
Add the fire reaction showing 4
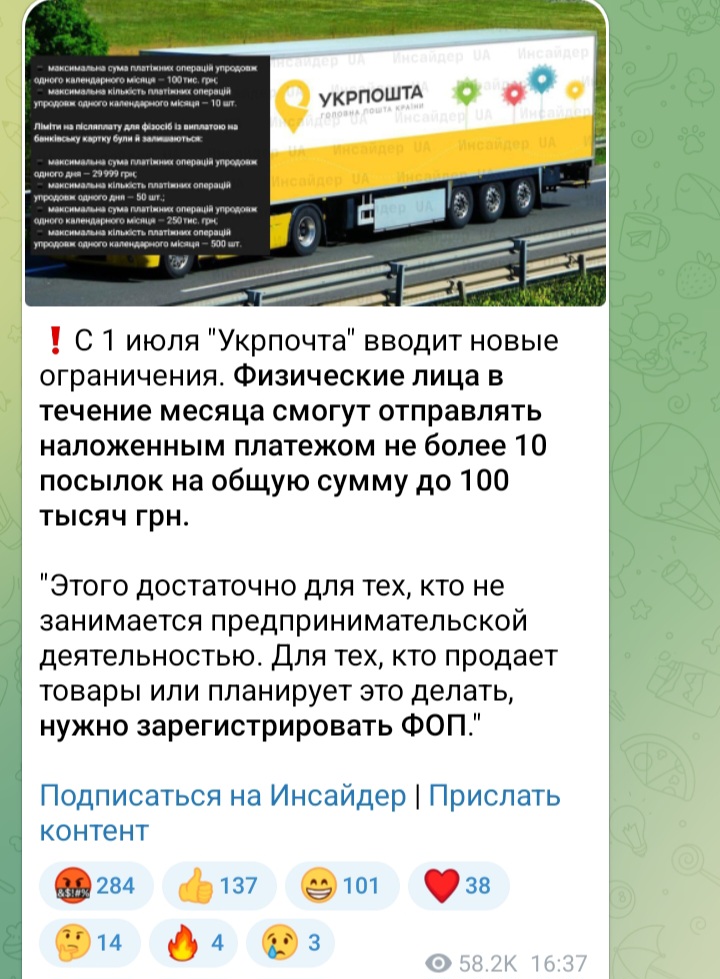(194, 942)
